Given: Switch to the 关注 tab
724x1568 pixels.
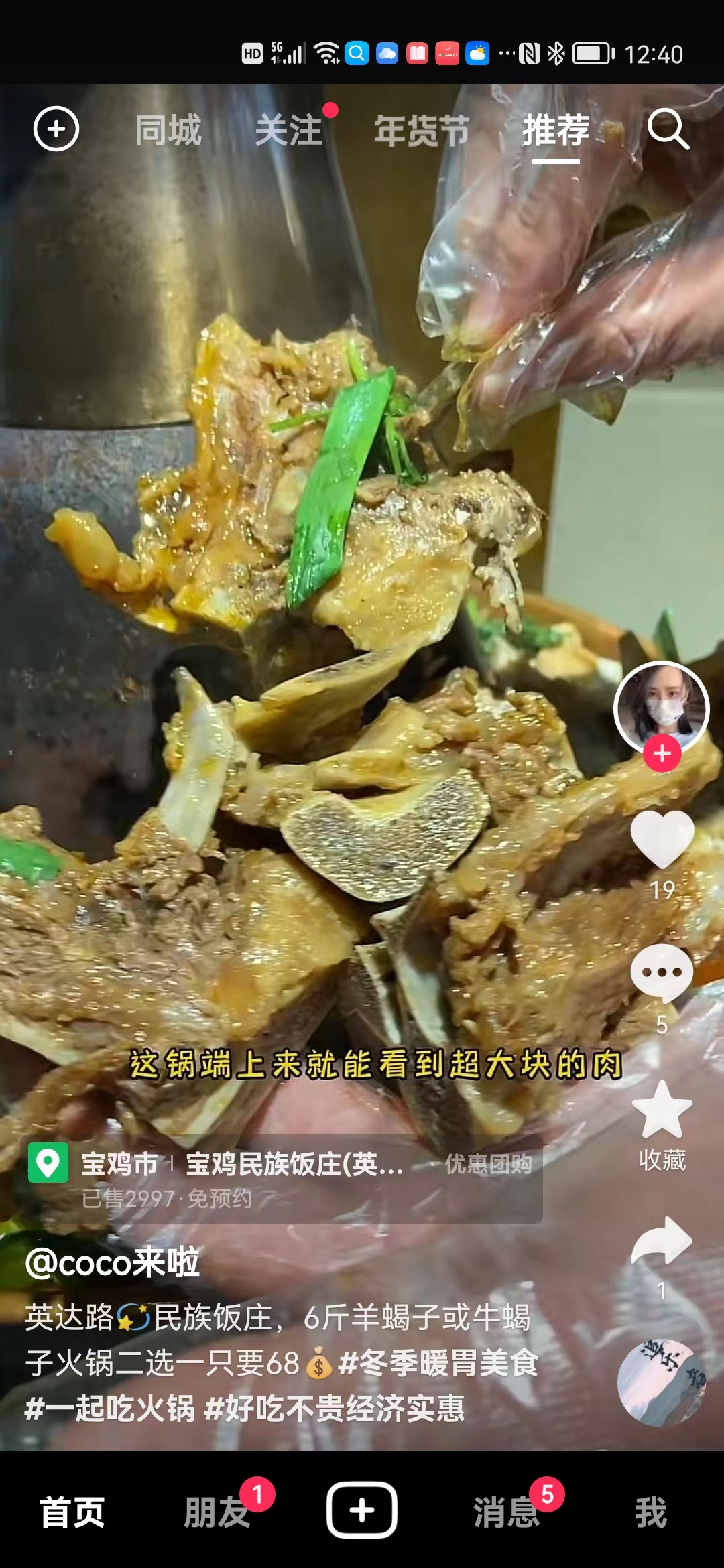Looking at the screenshot, I should (289, 130).
